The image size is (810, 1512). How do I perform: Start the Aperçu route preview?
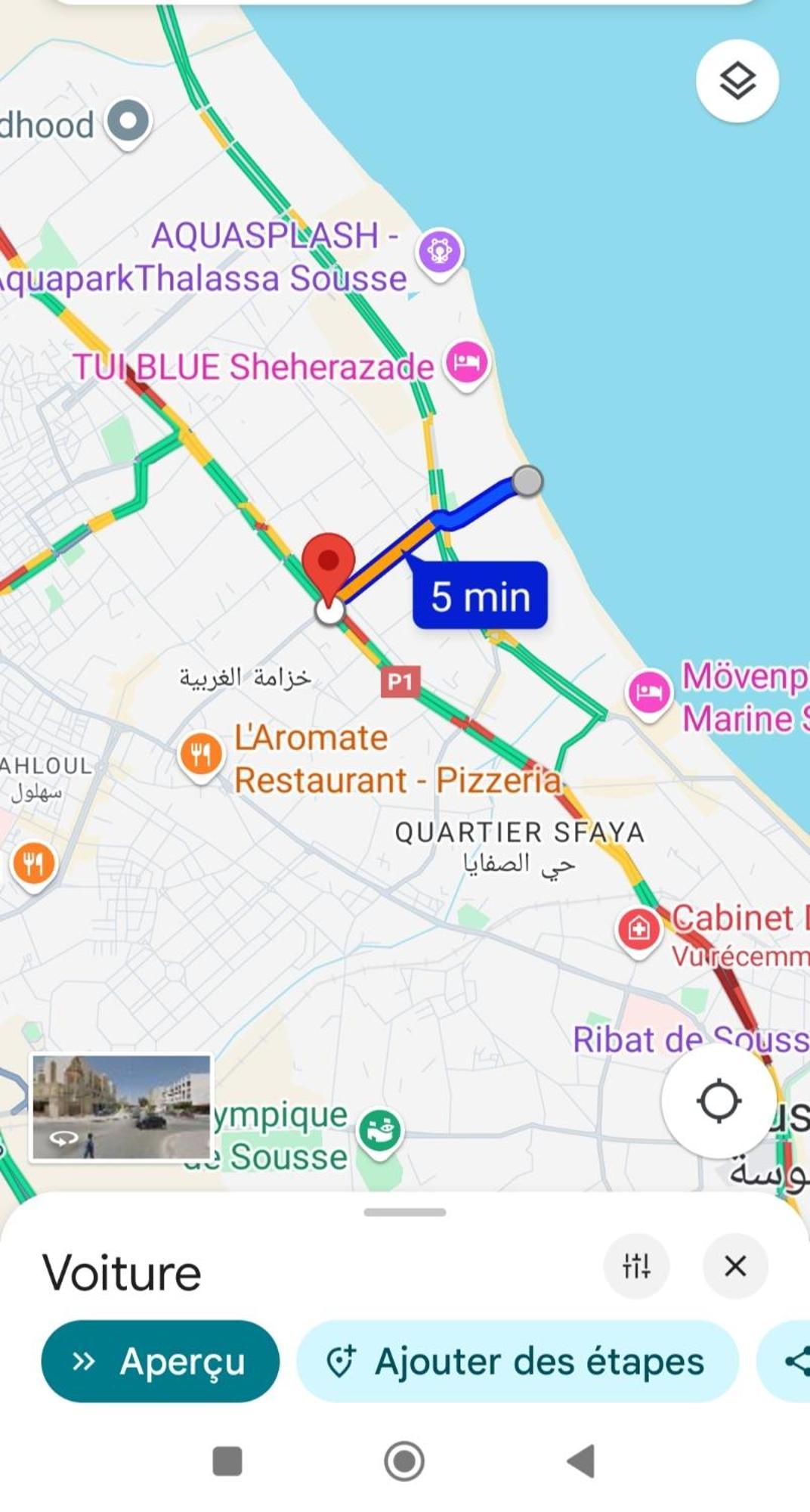(x=160, y=1362)
